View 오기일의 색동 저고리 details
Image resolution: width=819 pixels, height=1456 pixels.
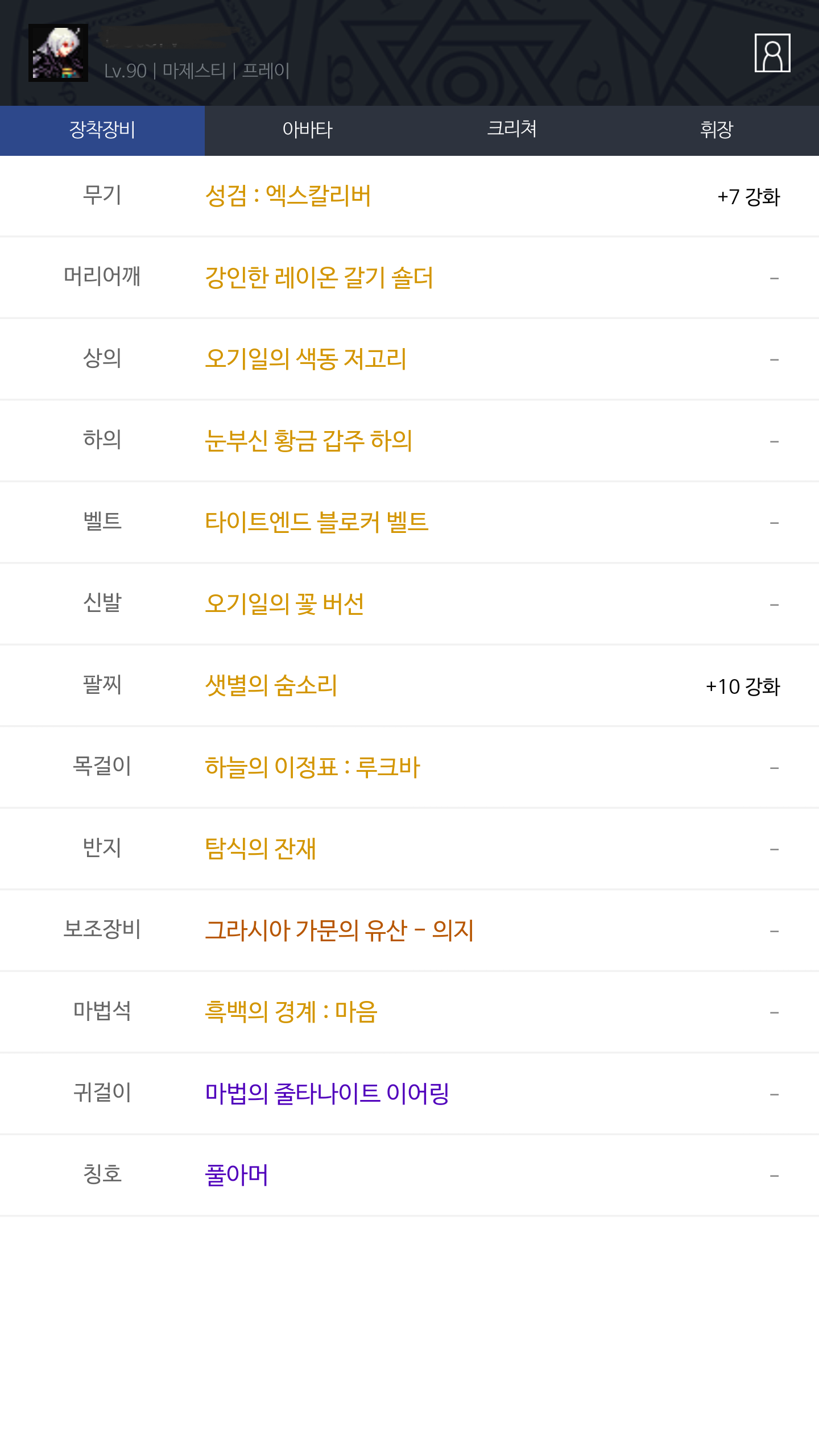click(x=306, y=359)
